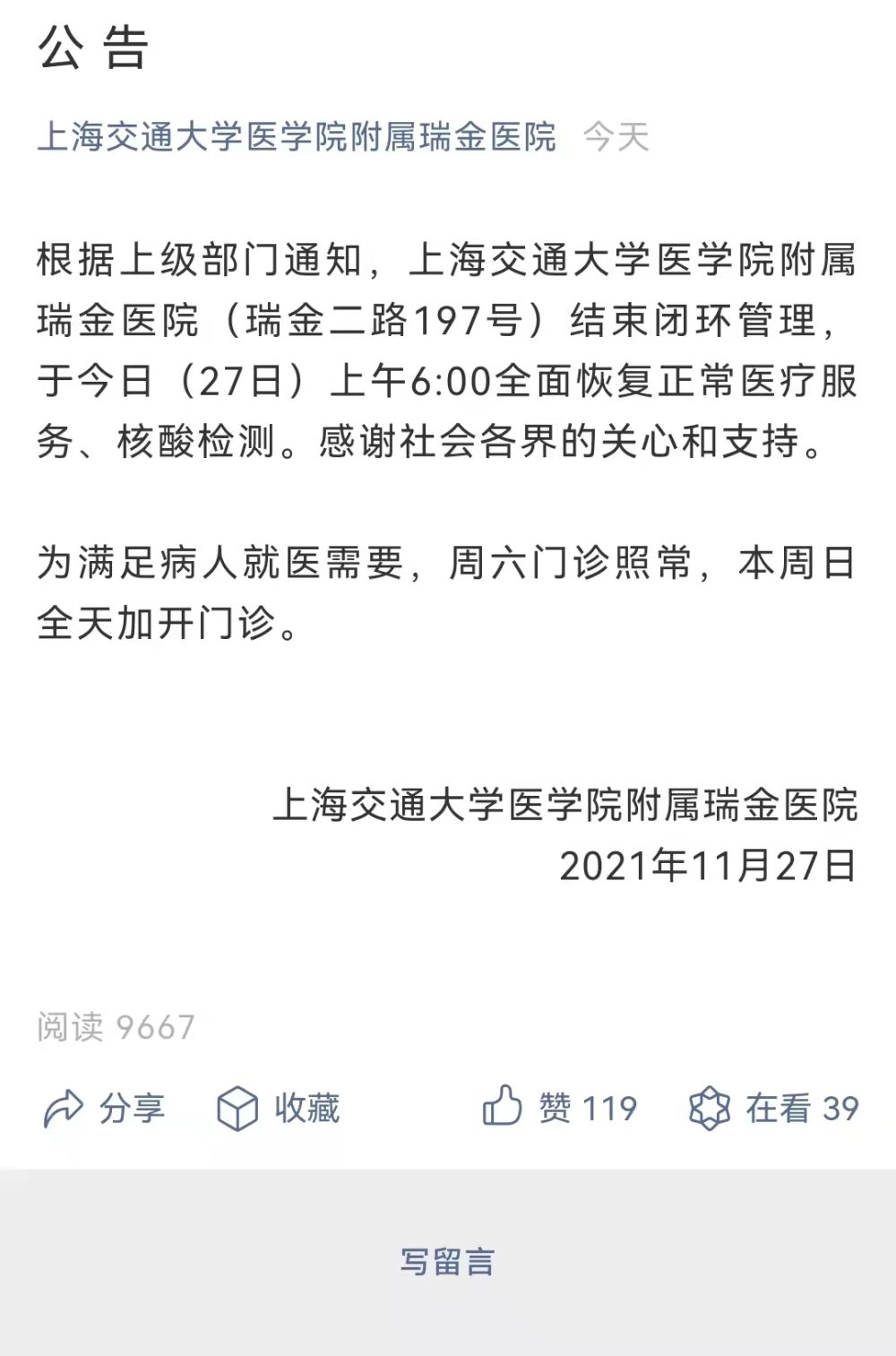896x1356 pixels.
Task: Save the article with 收藏
Action: (x=279, y=1109)
